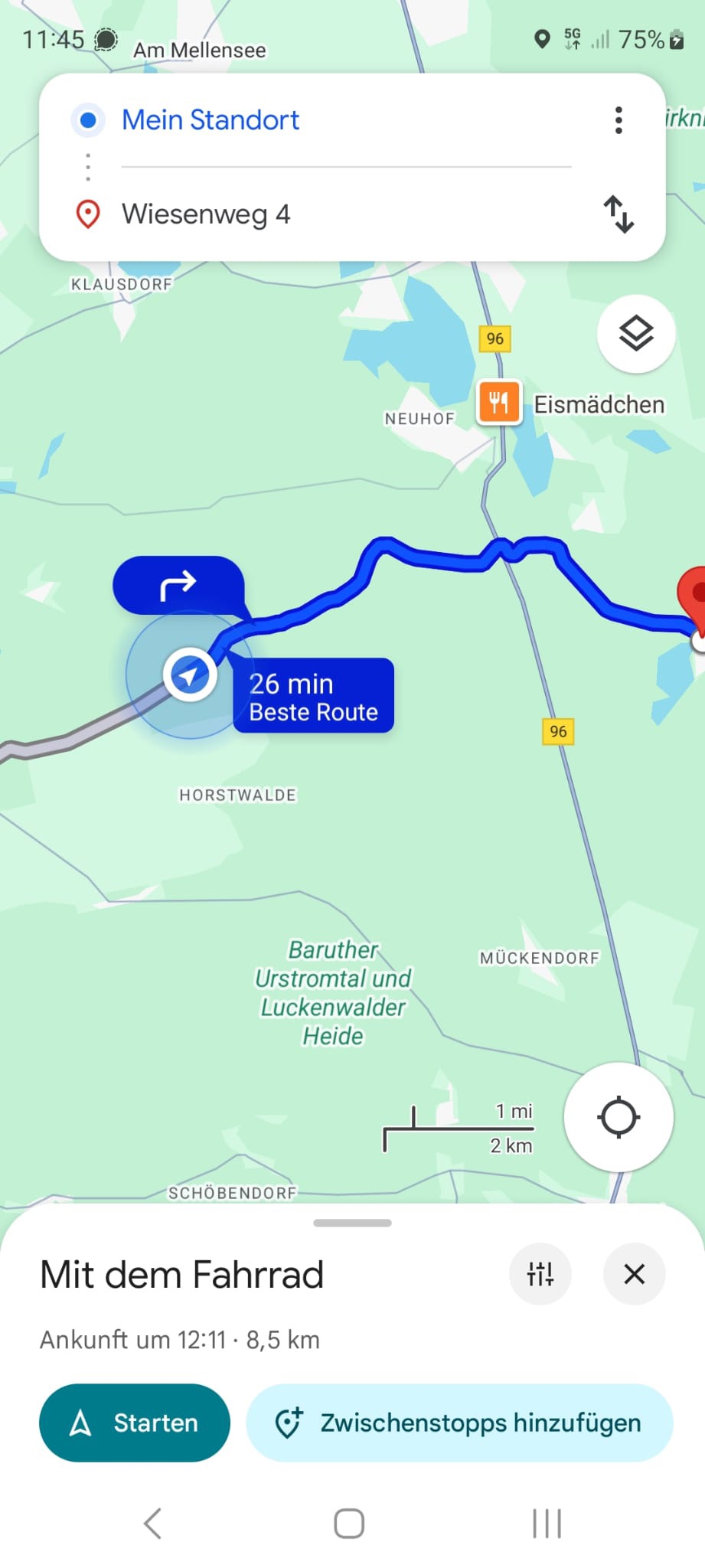Screen dimensions: 705x1568
Task: Close the directions panel
Action: coord(634,1275)
